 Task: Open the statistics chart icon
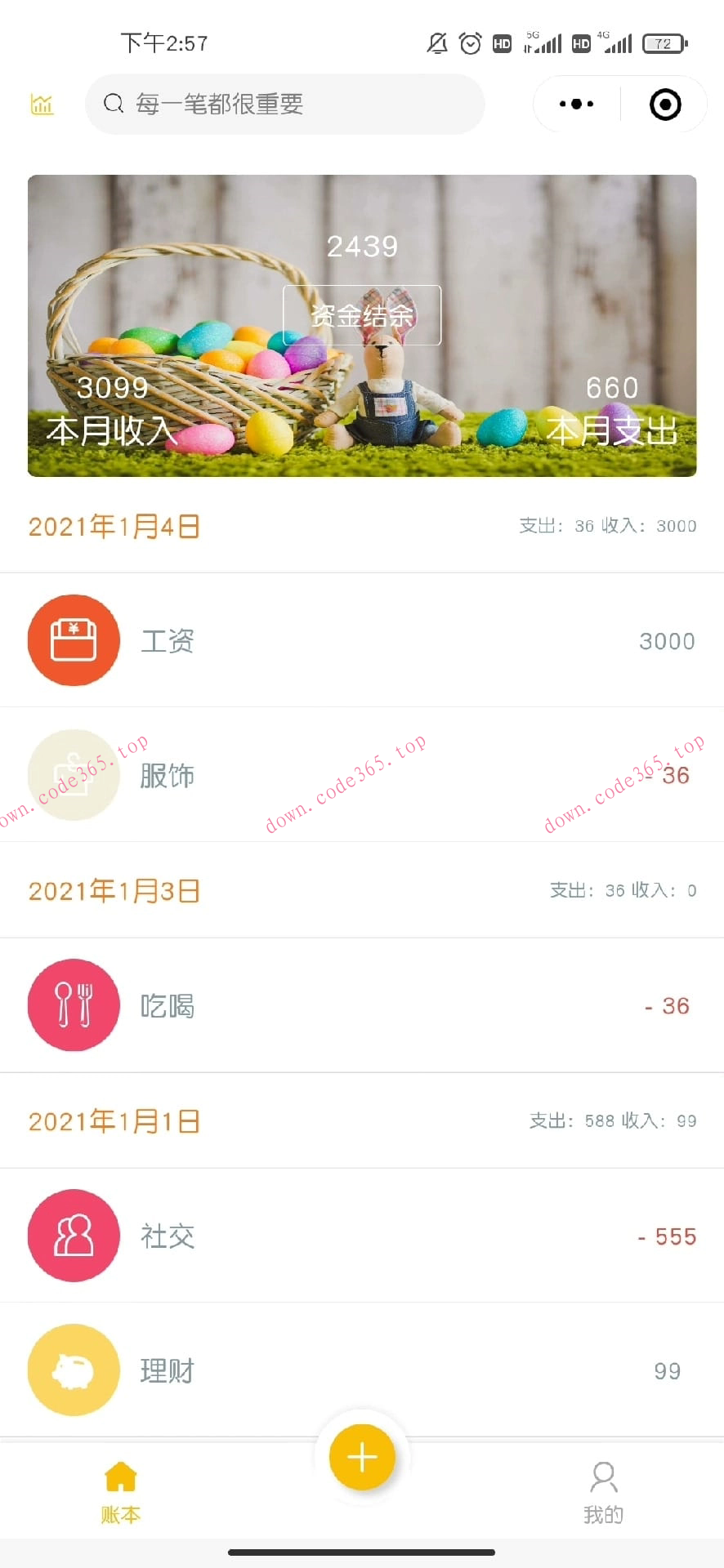tap(42, 104)
